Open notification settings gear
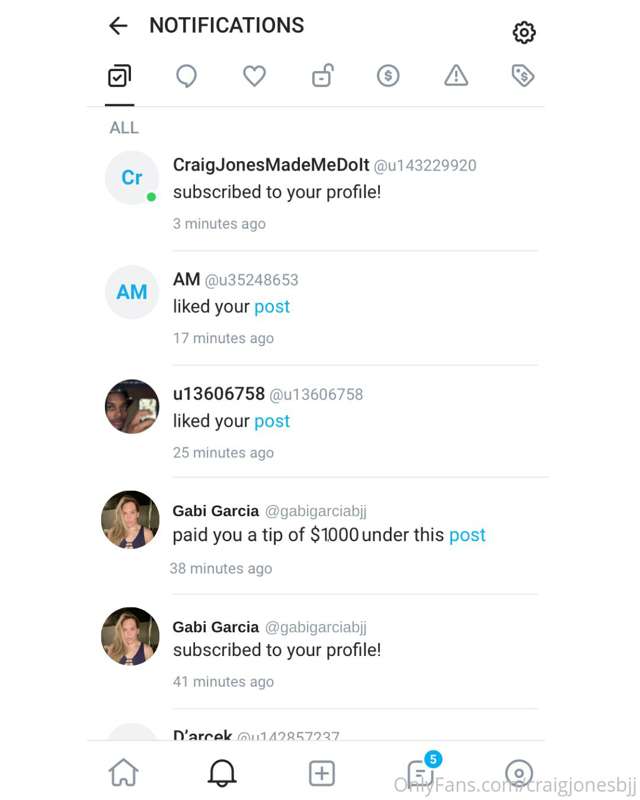 tap(523, 32)
